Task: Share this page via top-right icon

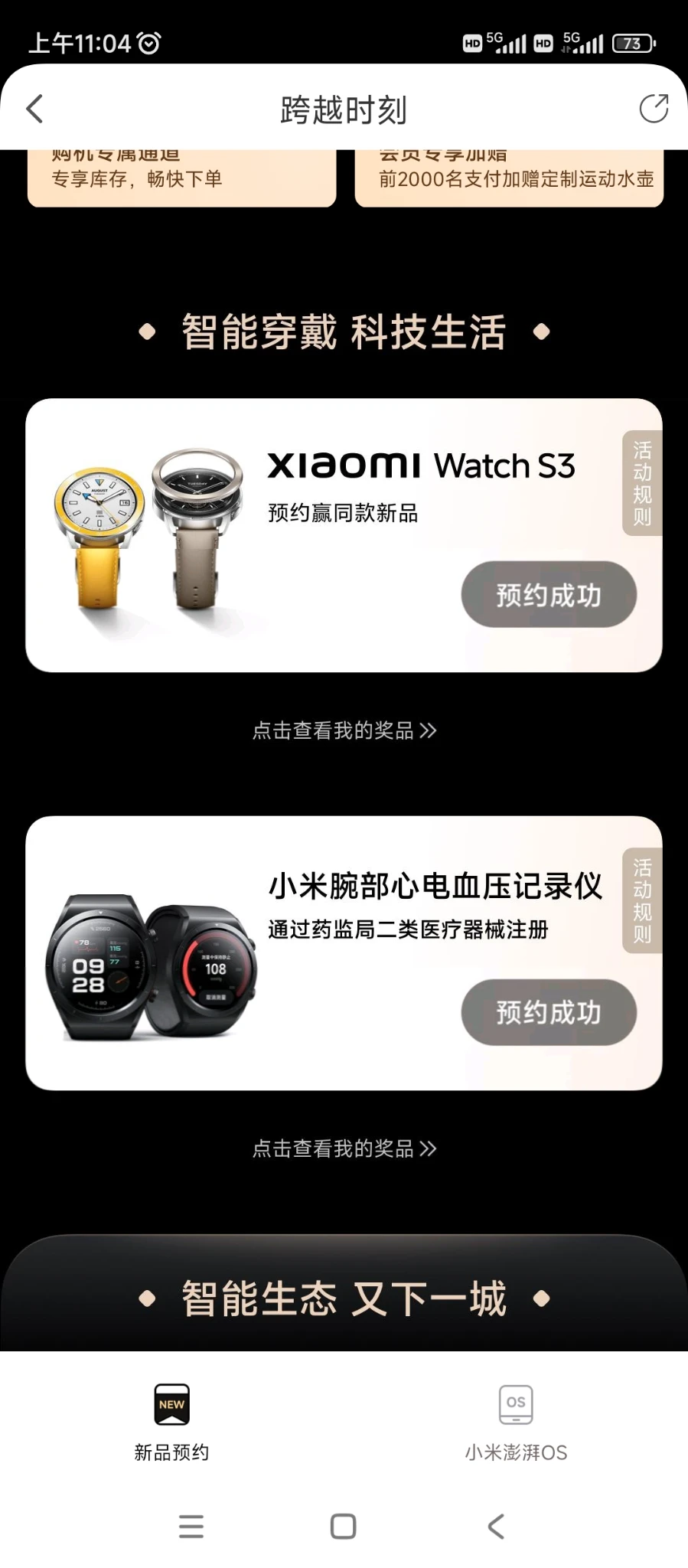Action: coord(654,109)
